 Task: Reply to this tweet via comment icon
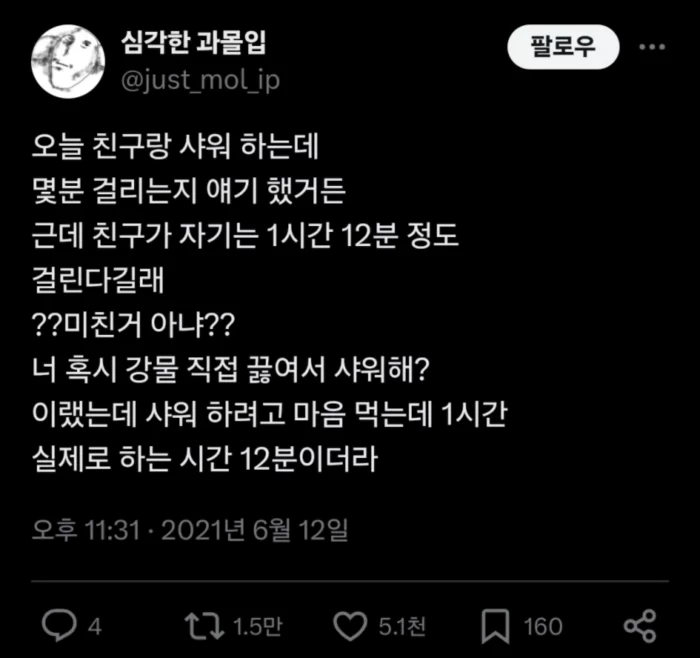(60, 627)
